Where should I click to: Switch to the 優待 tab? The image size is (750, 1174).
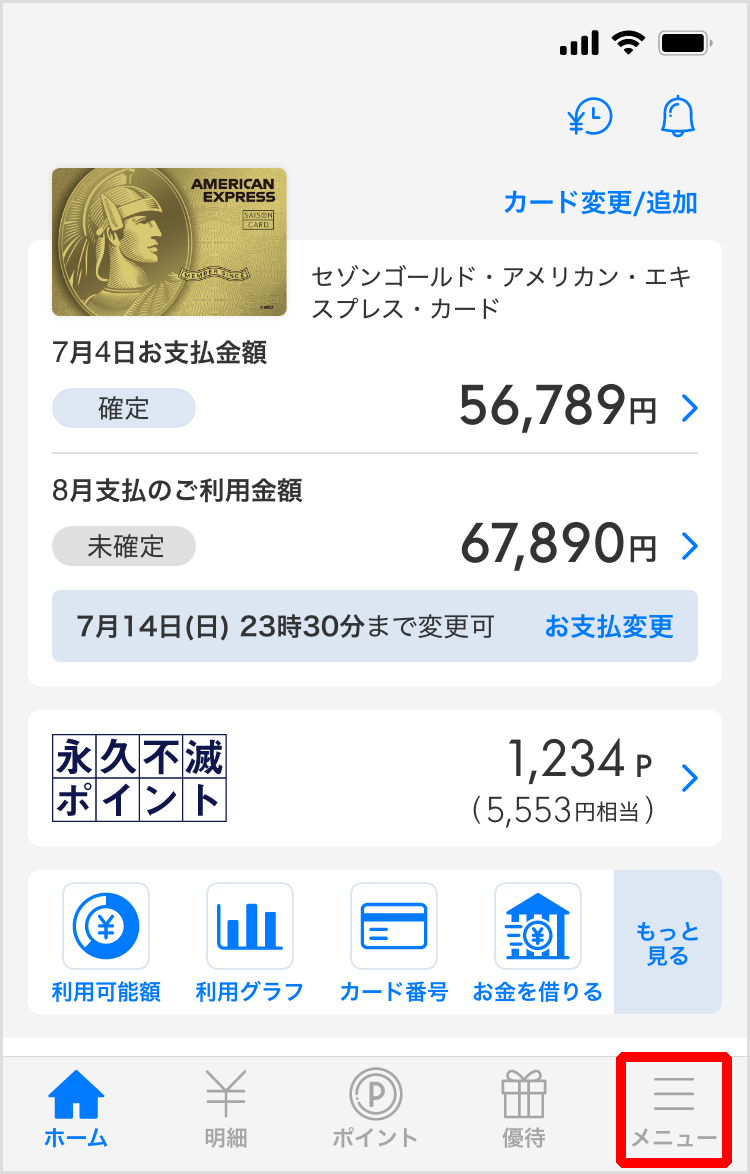524,1108
